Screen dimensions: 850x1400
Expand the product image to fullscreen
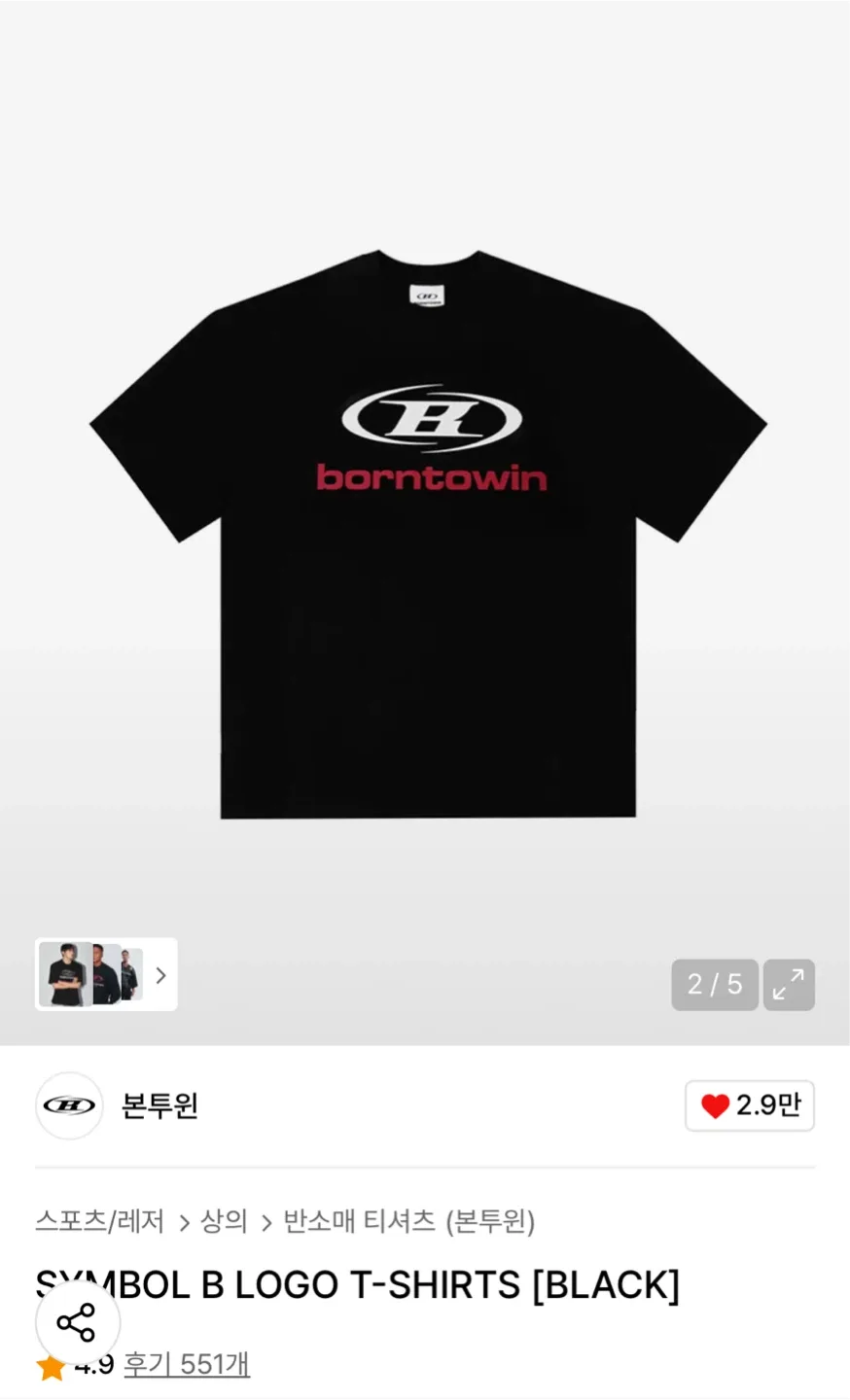788,985
